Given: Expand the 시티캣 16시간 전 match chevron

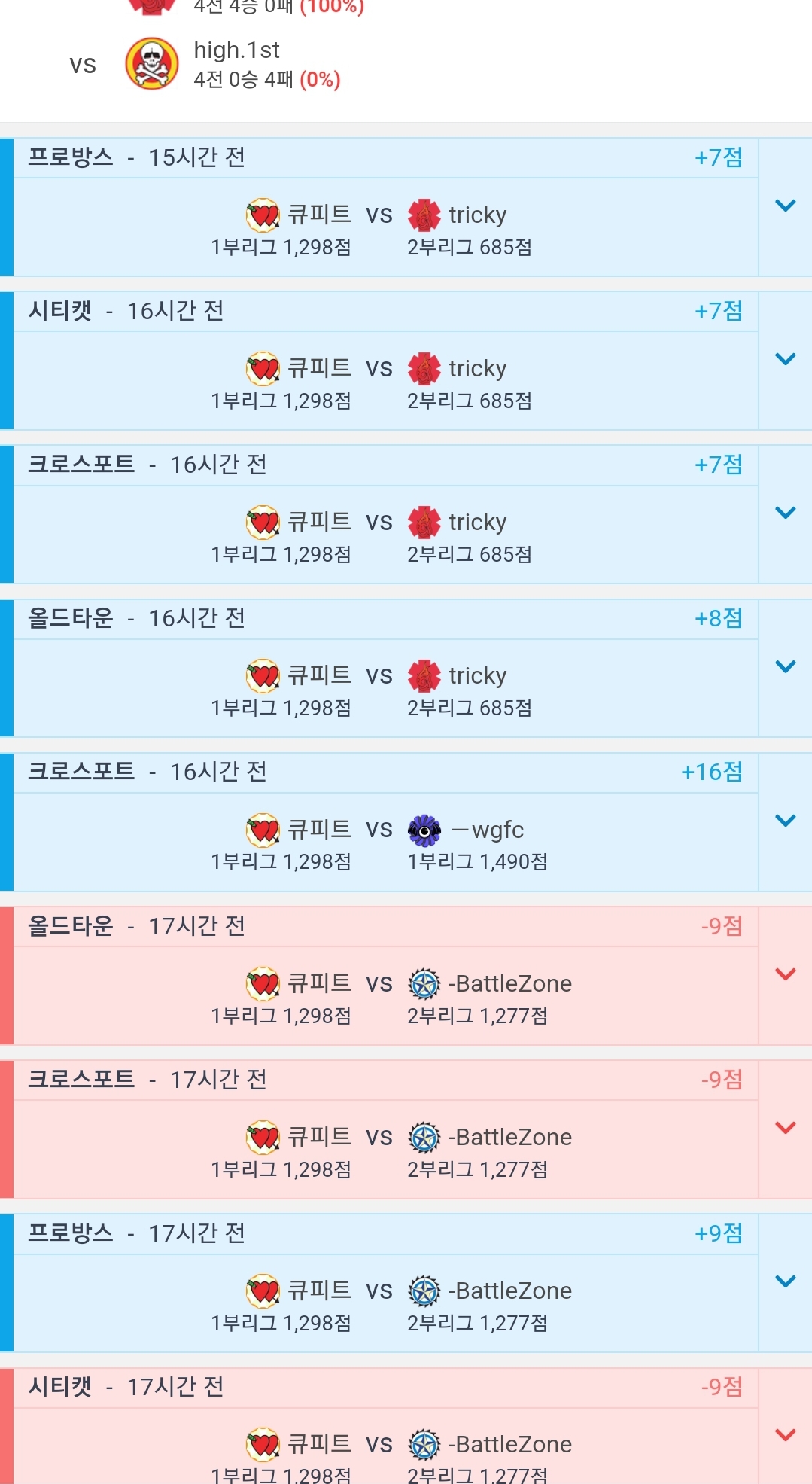Looking at the screenshot, I should pyautogui.click(x=785, y=359).
